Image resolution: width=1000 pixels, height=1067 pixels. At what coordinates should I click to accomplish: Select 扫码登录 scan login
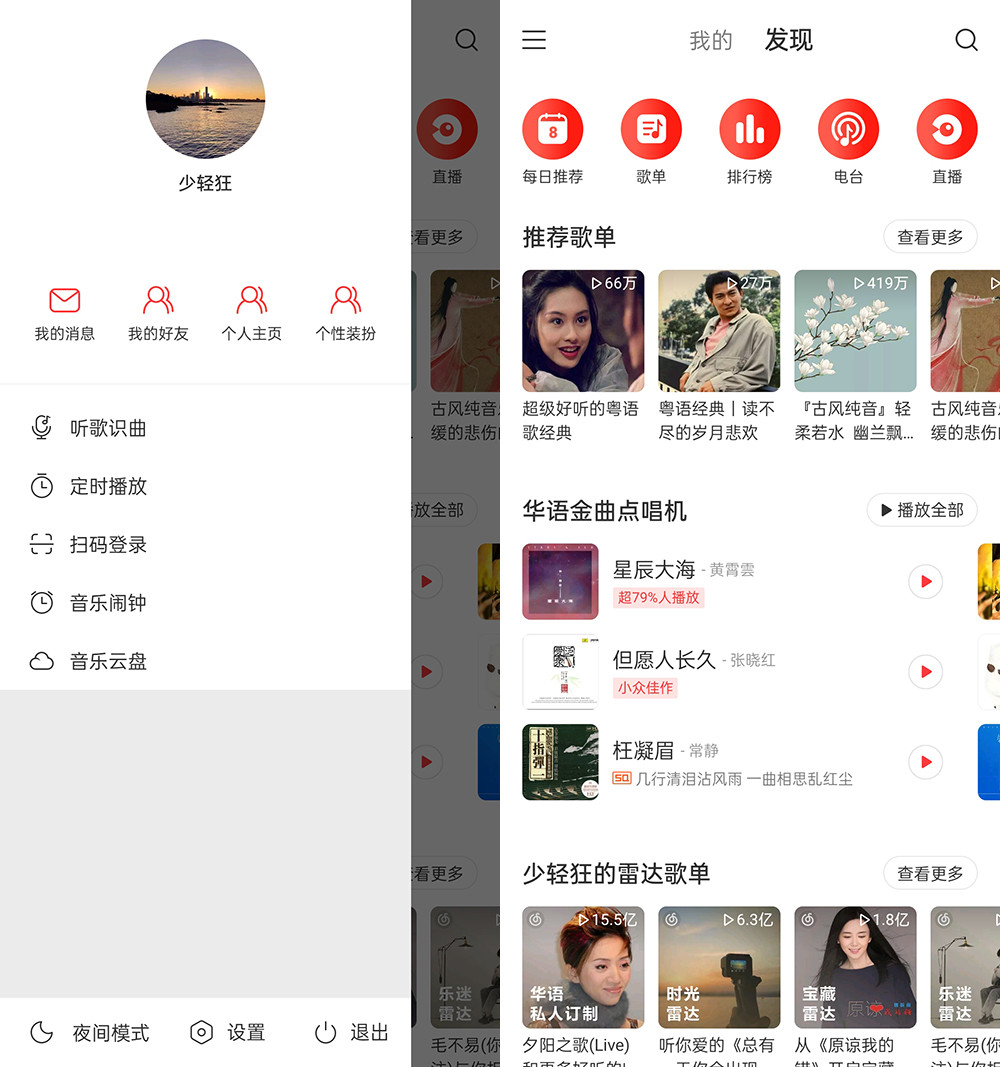coord(108,545)
